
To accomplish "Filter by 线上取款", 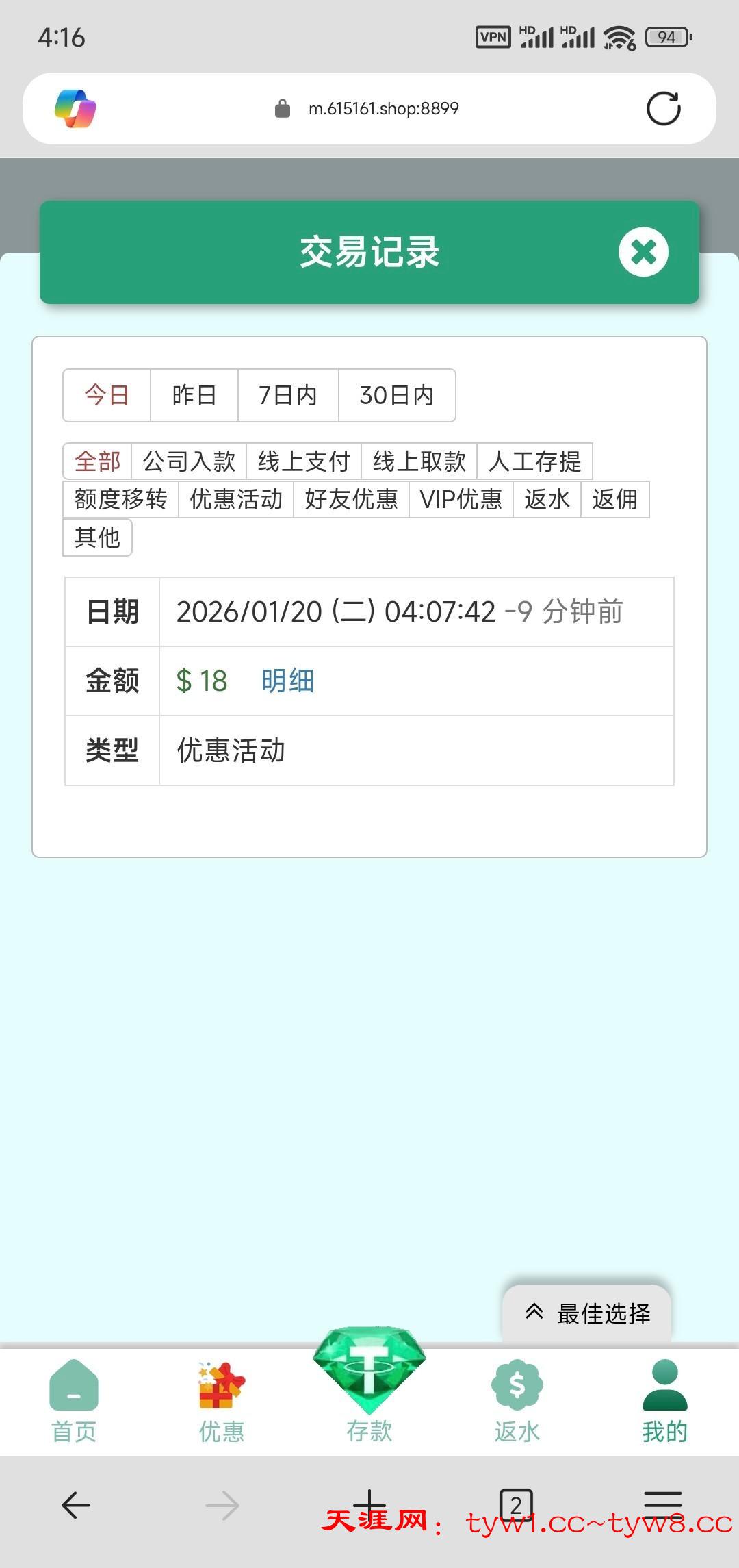I will (419, 461).
